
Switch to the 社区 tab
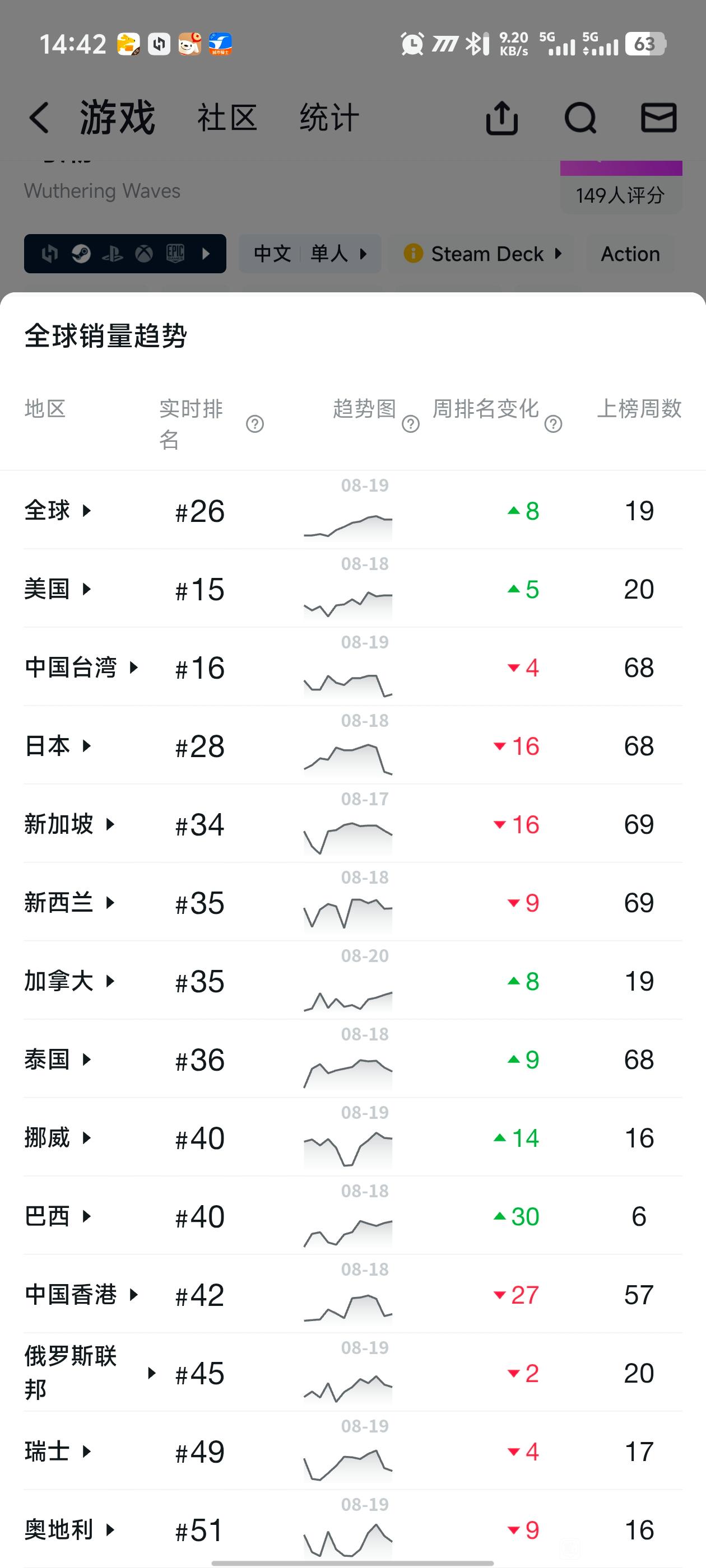point(226,118)
